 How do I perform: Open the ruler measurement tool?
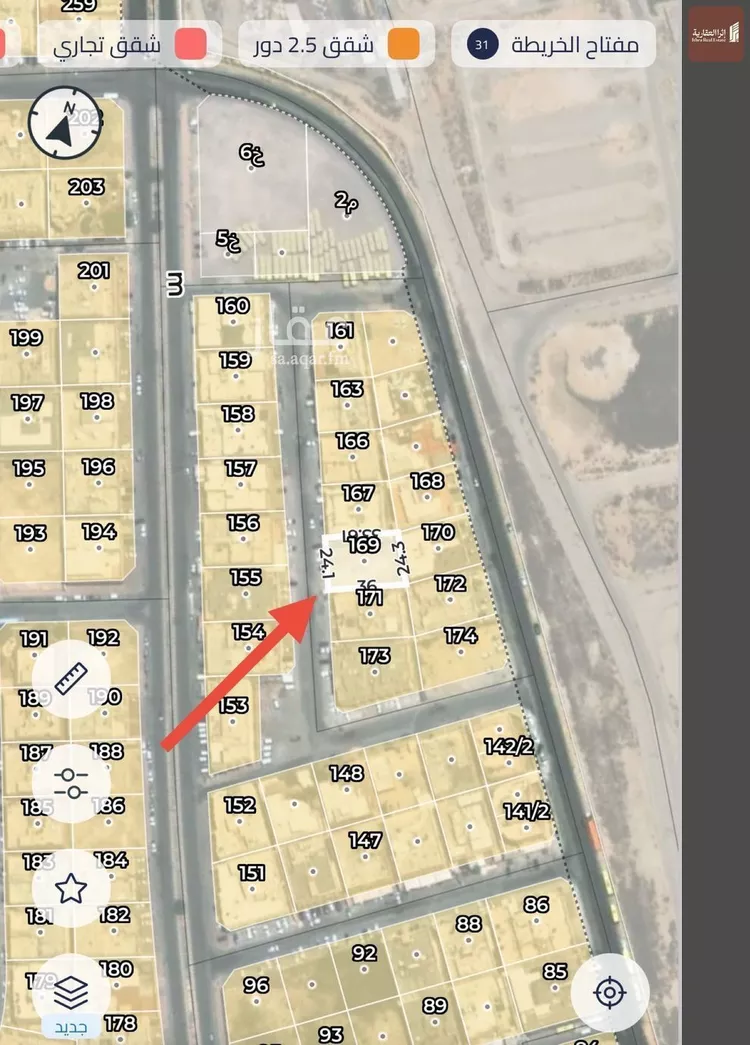click(x=71, y=680)
